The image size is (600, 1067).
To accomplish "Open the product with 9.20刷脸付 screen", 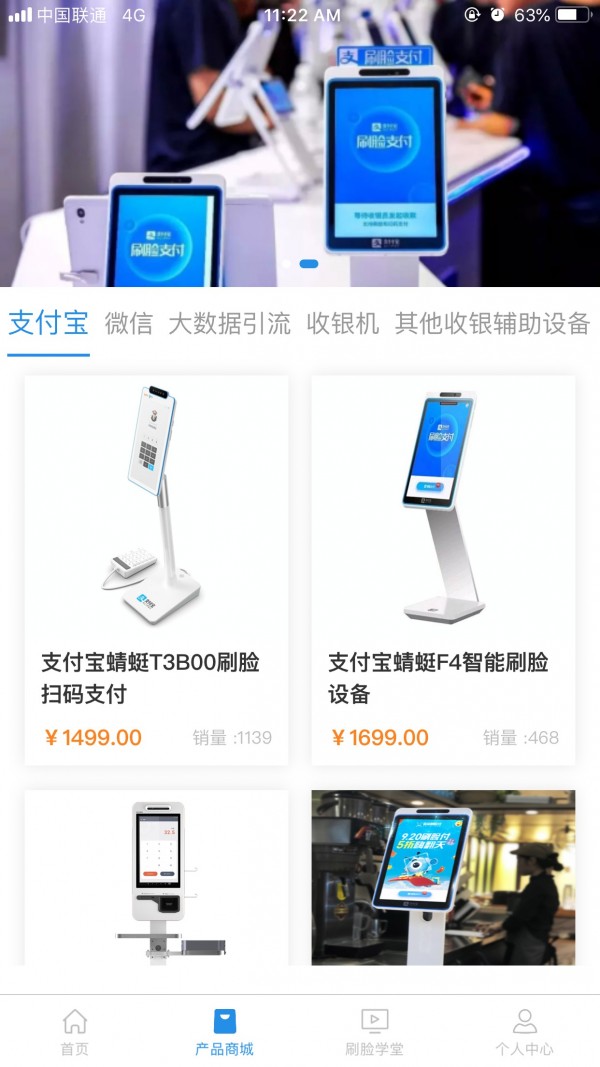I will [x=443, y=878].
